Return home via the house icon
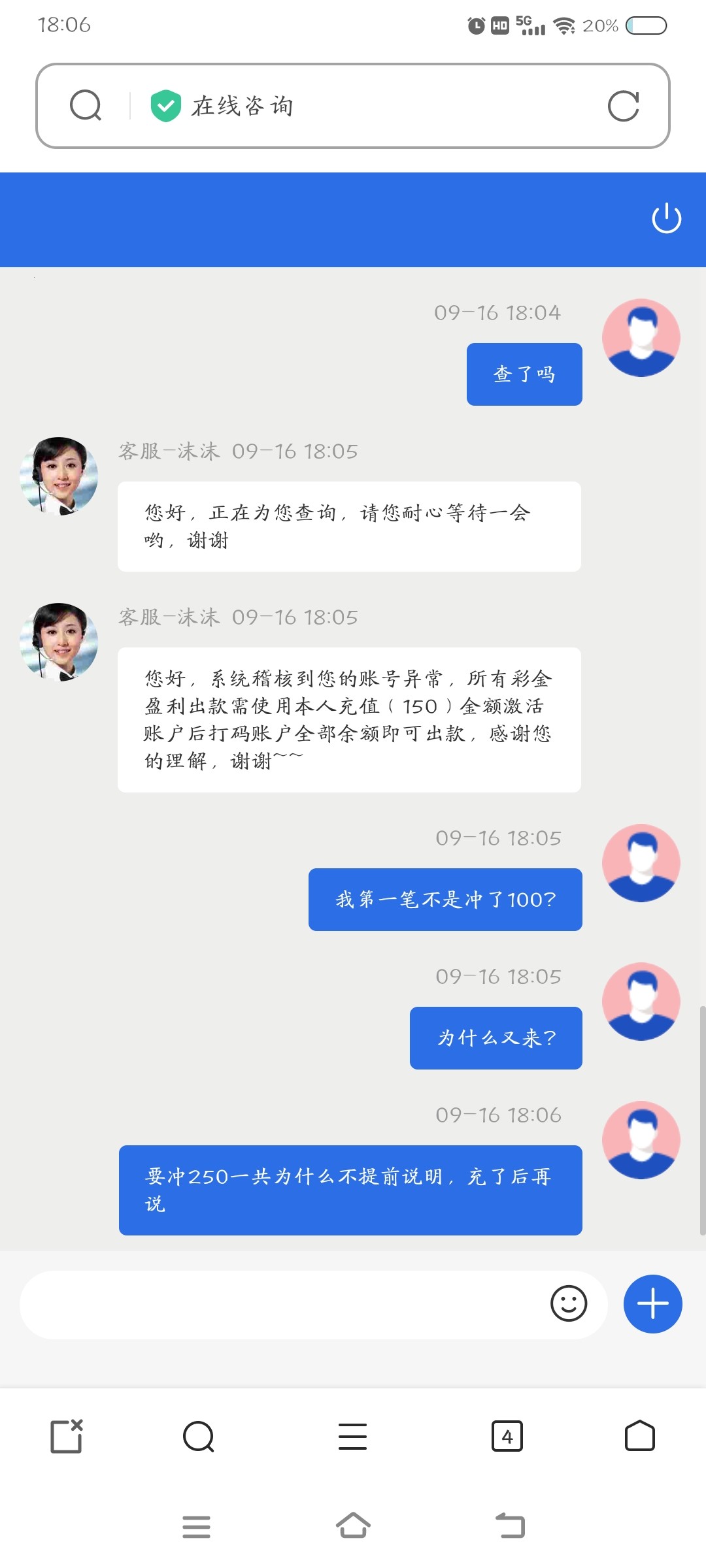 tap(639, 1437)
